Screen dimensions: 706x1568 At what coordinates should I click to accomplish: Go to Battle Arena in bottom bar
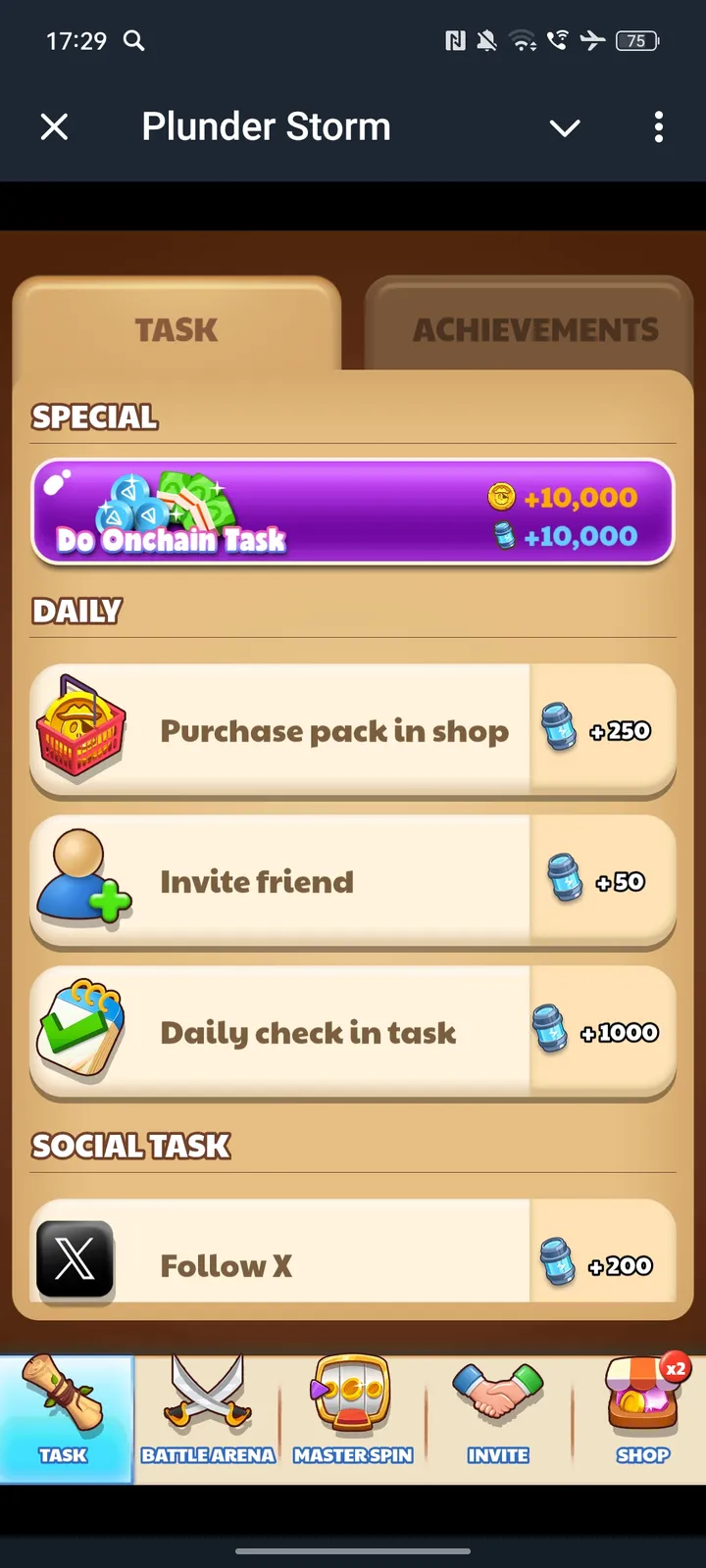pyautogui.click(x=208, y=1417)
